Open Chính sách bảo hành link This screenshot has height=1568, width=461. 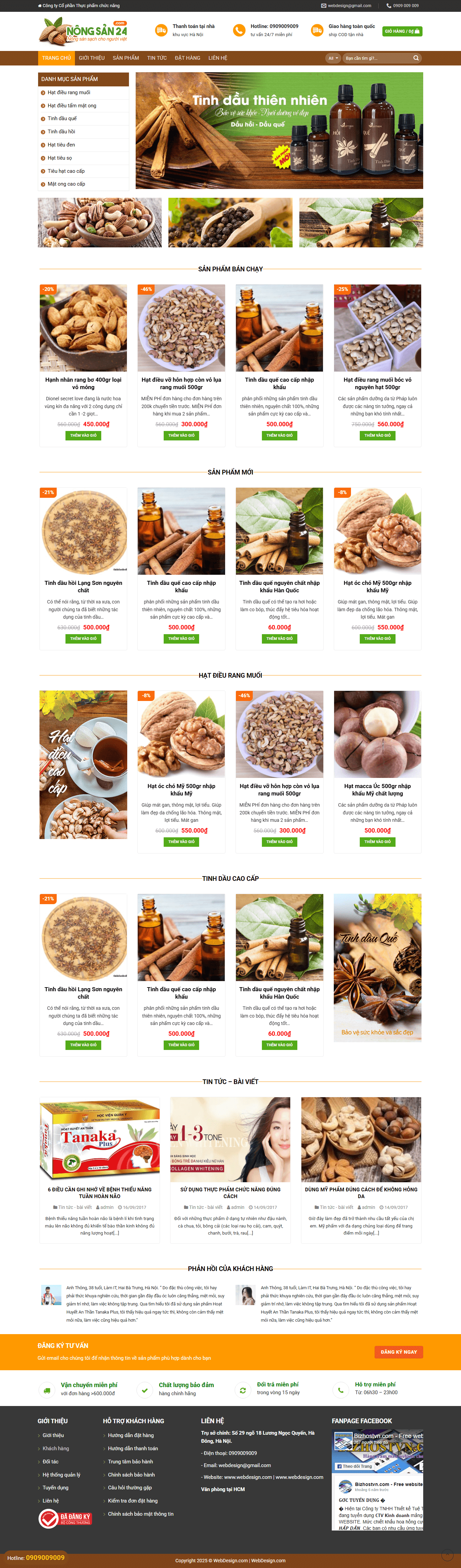pyautogui.click(x=131, y=1474)
